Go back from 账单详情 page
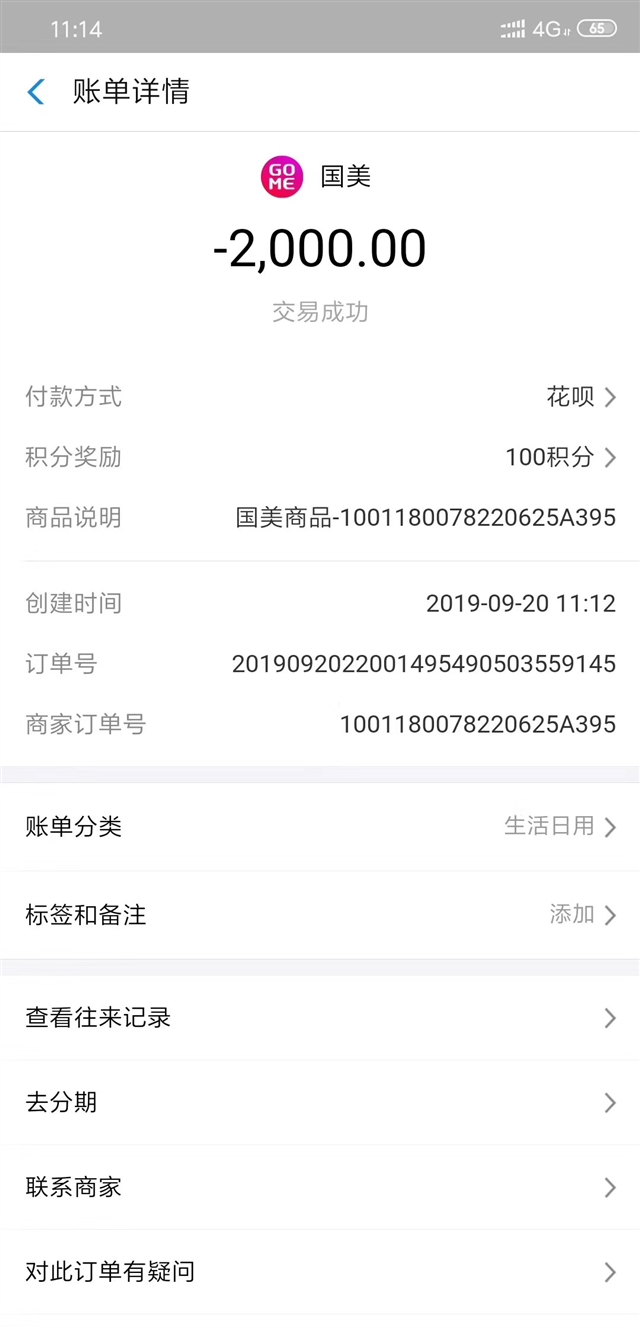Screen dimensions: 640x1332 click(36, 92)
